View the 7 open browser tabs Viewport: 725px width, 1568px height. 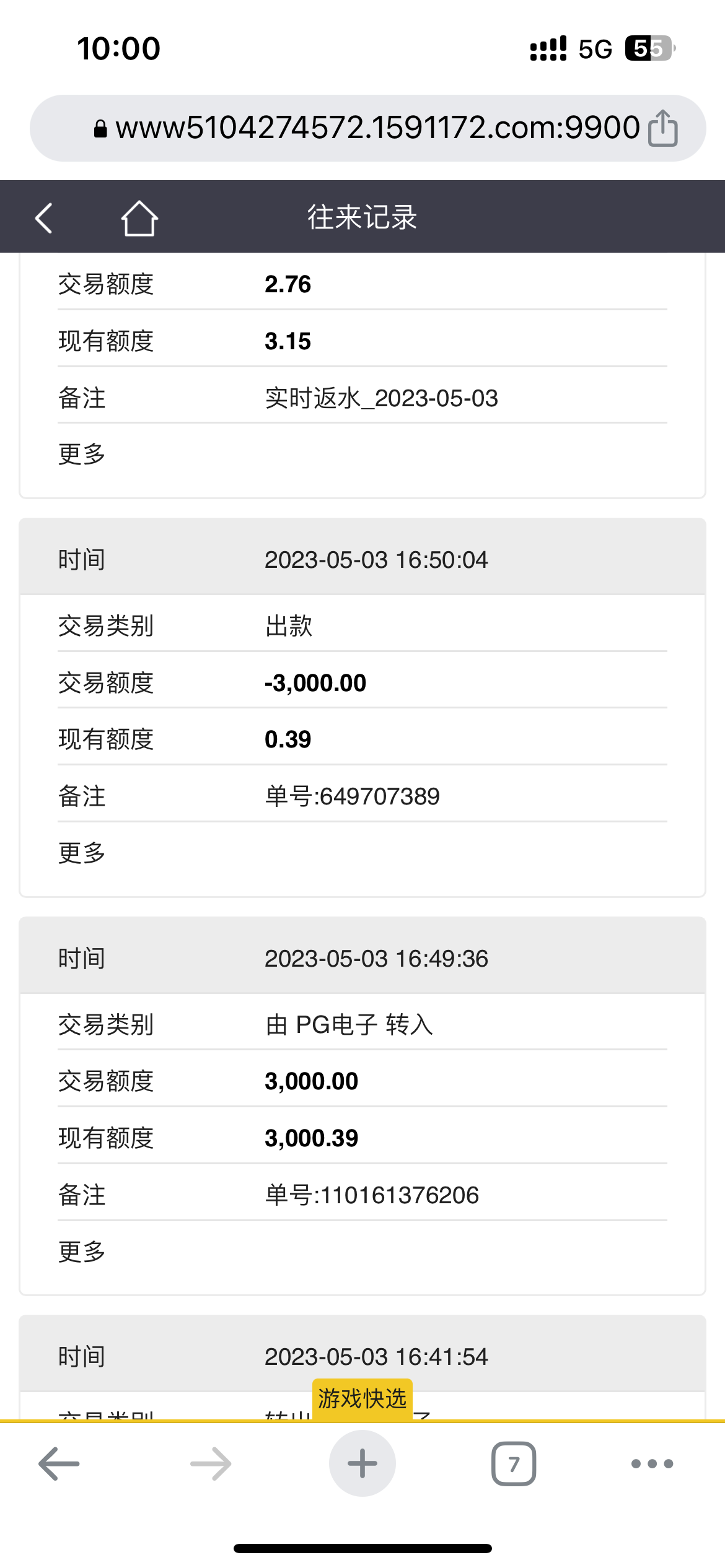(514, 1464)
